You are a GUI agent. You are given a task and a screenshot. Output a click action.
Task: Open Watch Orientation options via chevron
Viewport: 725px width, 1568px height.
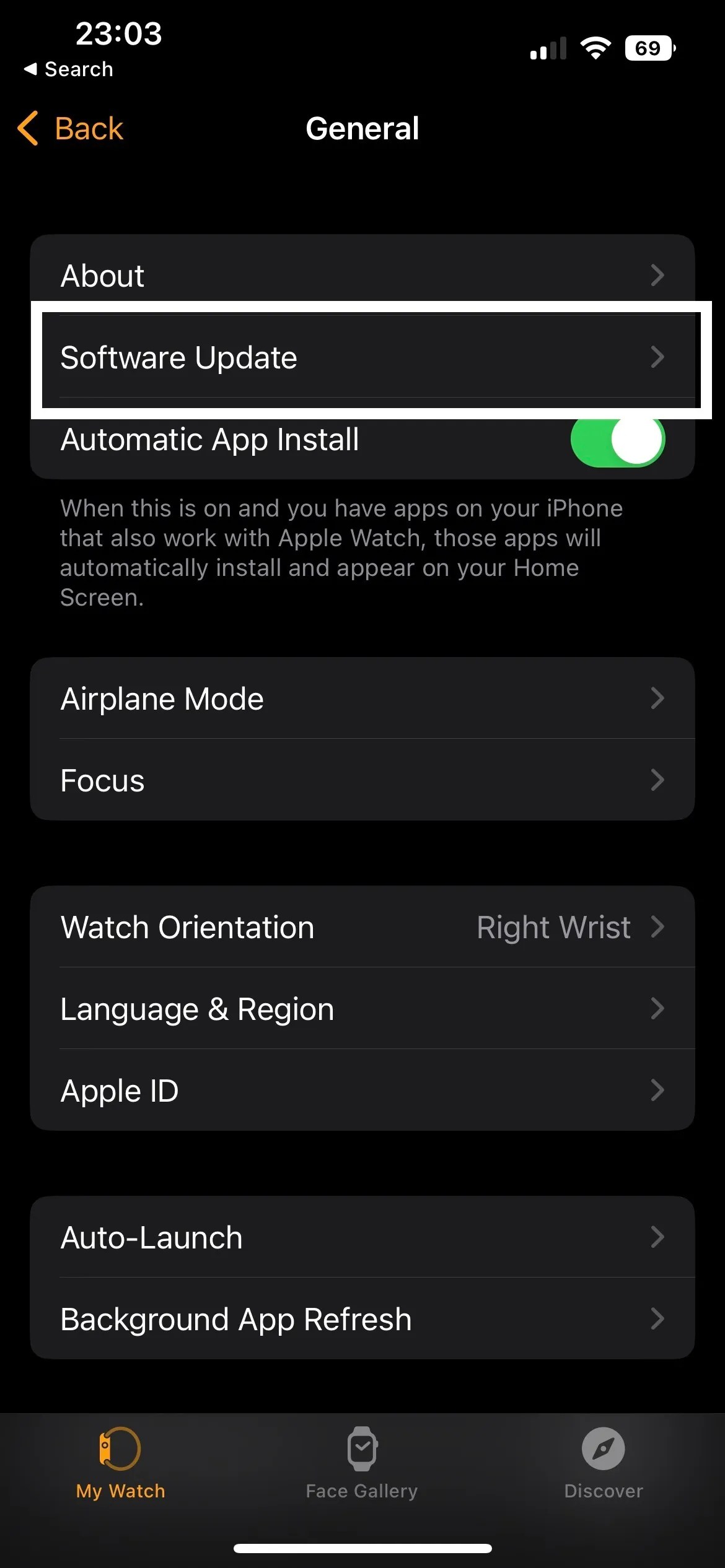coord(658,927)
